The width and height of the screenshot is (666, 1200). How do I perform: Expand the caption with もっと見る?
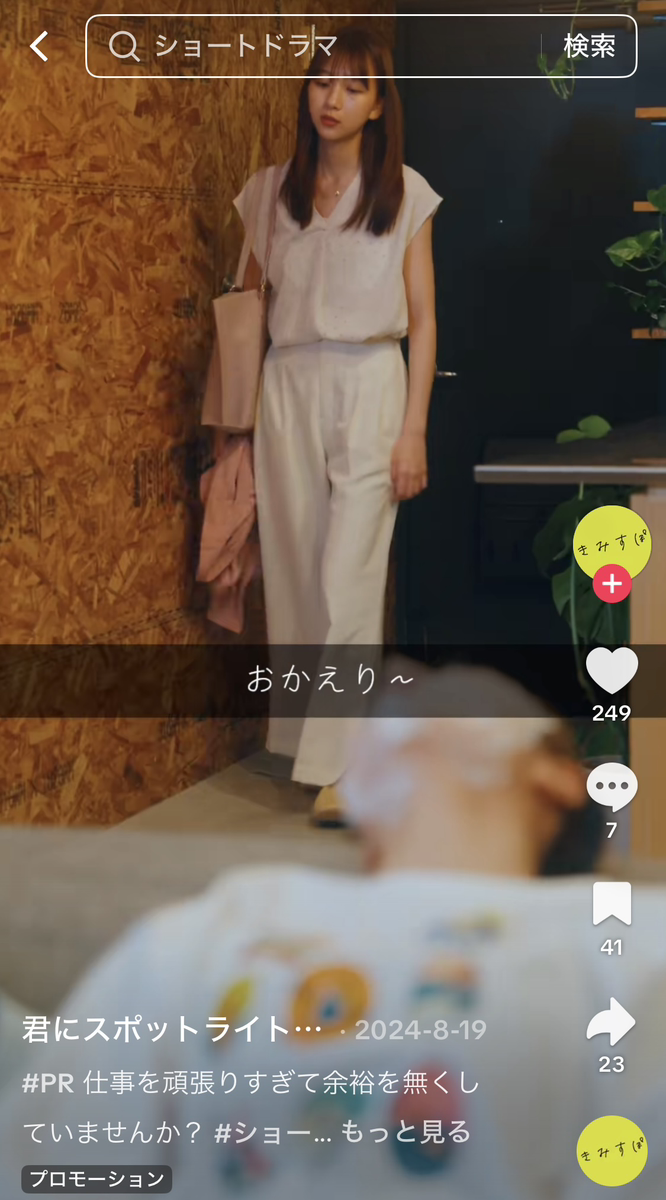pyautogui.click(x=405, y=1131)
